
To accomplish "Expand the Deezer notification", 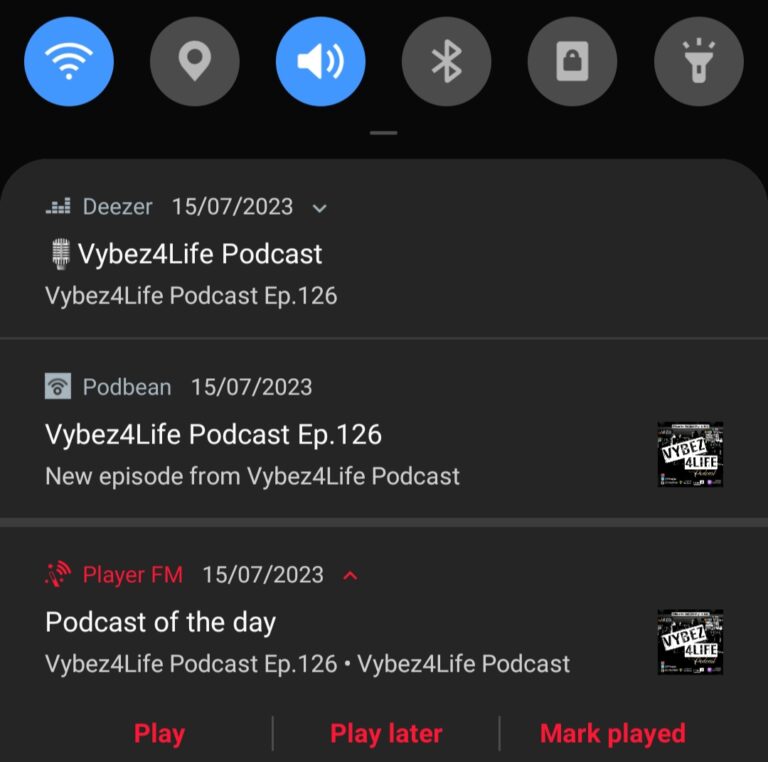I will (320, 208).
